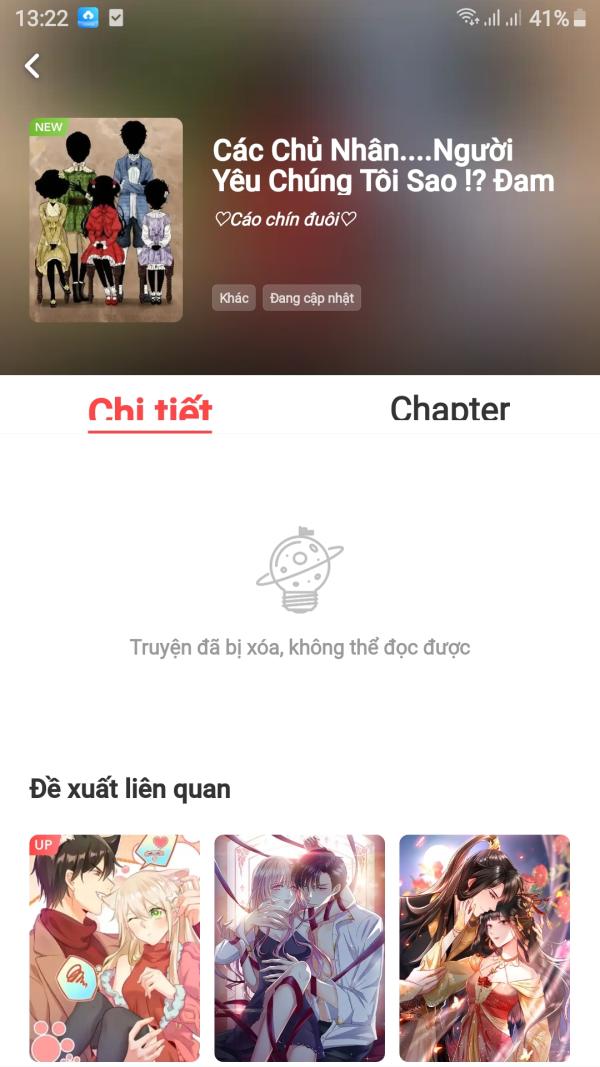Image resolution: width=600 pixels, height=1067 pixels.
Task: Open the manga cover image
Action: pyautogui.click(x=106, y=220)
